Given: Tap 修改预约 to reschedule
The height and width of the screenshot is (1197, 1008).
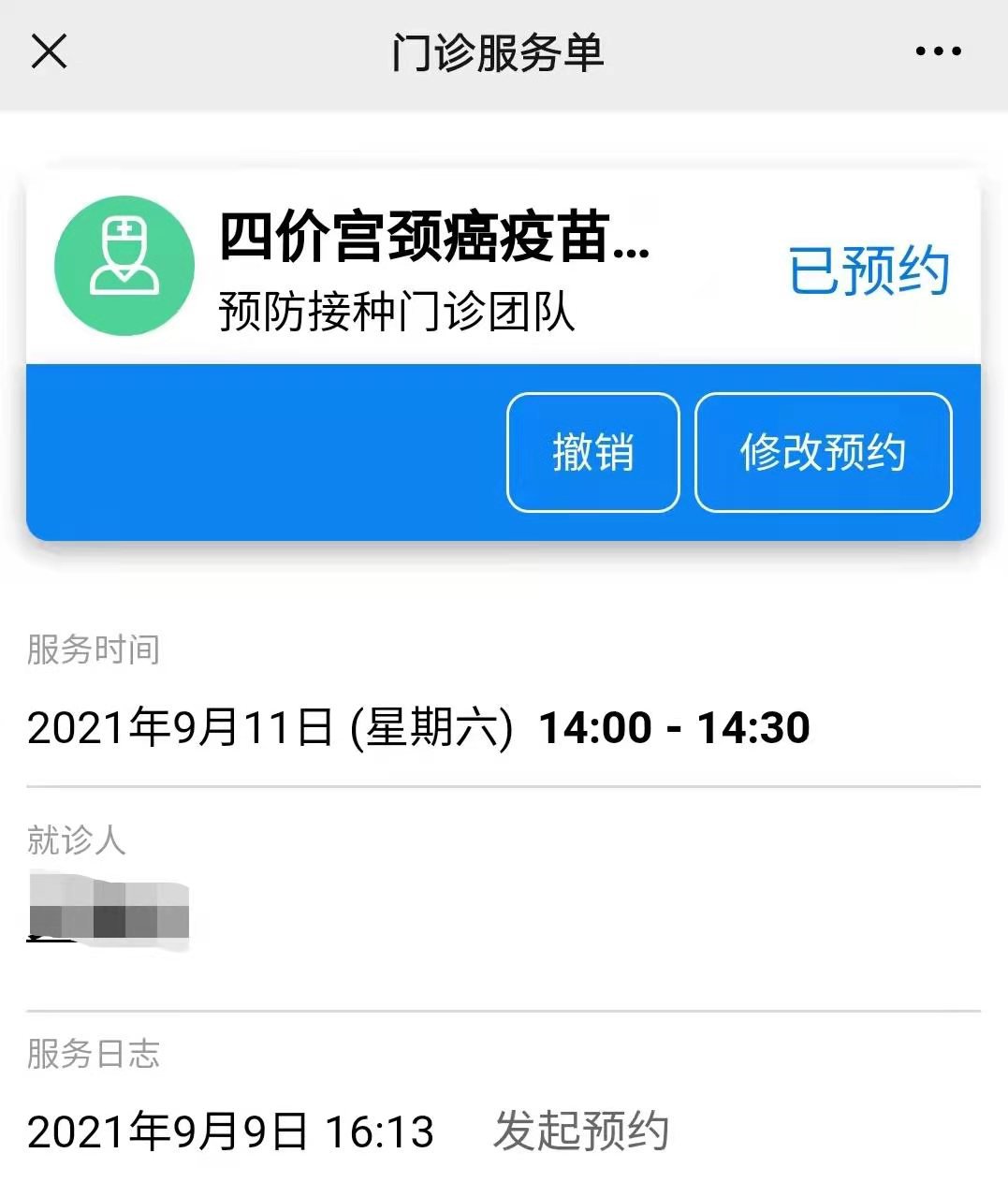Looking at the screenshot, I should pyautogui.click(x=823, y=453).
